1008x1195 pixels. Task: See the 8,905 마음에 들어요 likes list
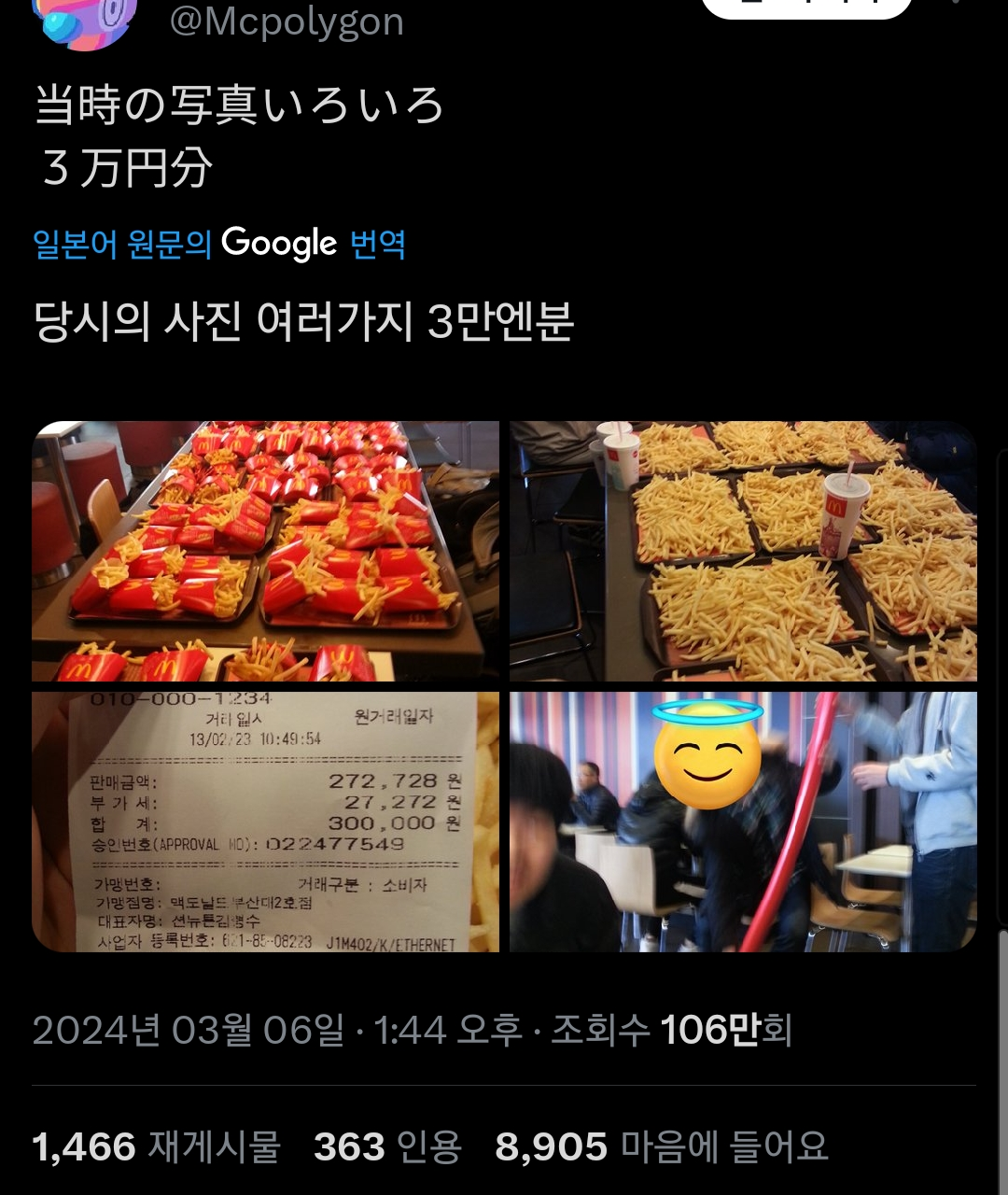661,1146
